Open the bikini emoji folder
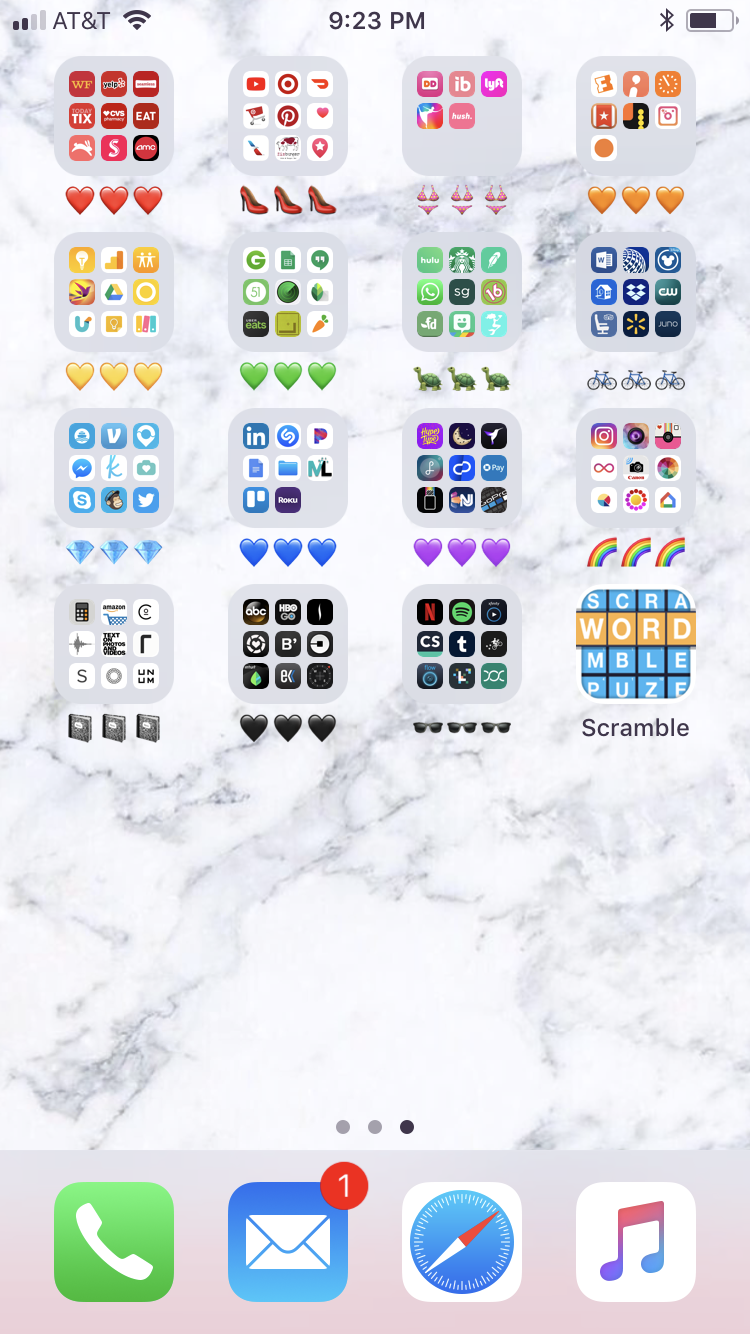Image resolution: width=750 pixels, height=1334 pixels. coord(462,116)
